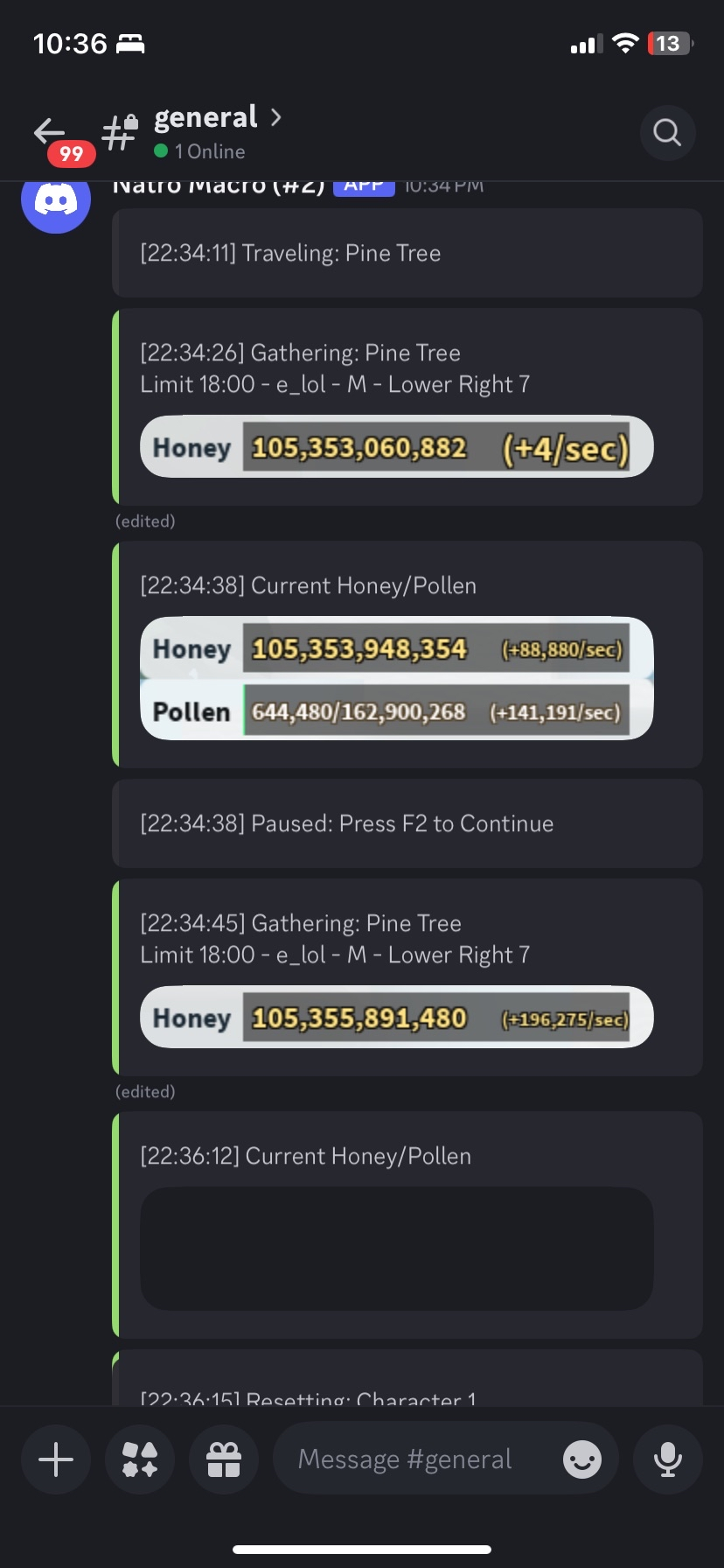Record a voice message with the microphone

(667, 1459)
